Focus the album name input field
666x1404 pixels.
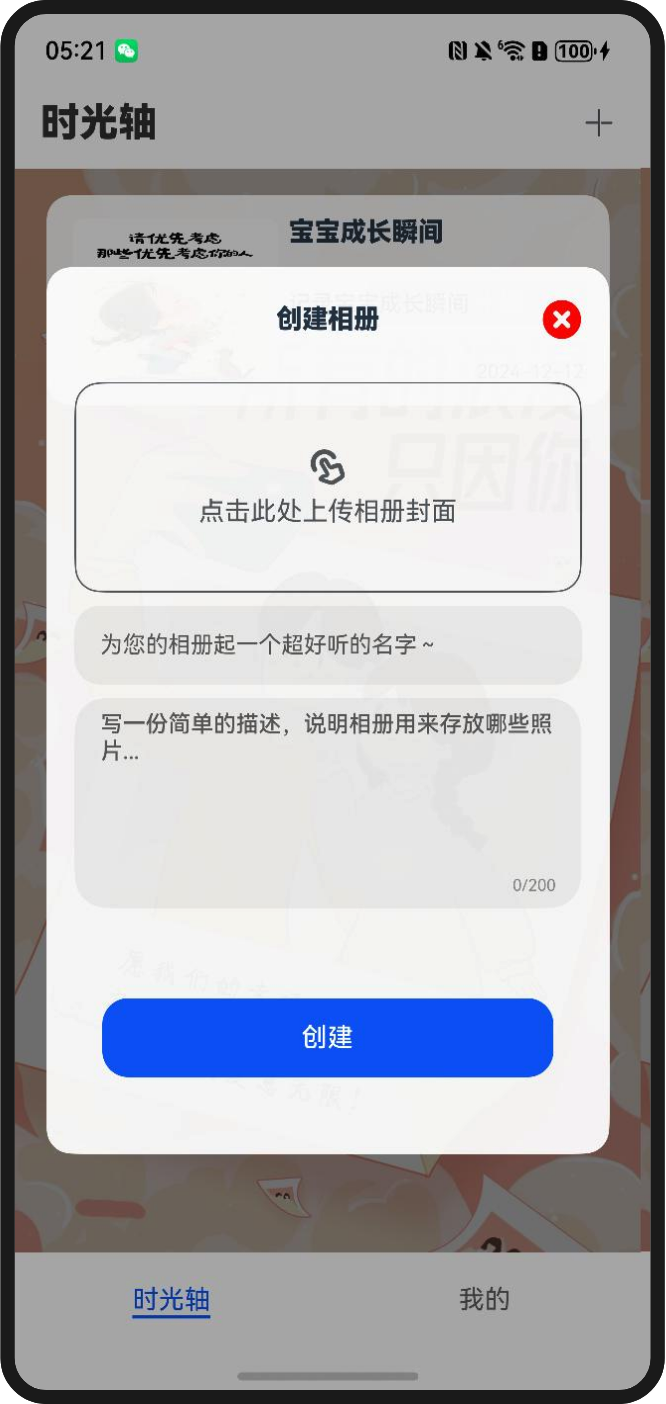328,645
